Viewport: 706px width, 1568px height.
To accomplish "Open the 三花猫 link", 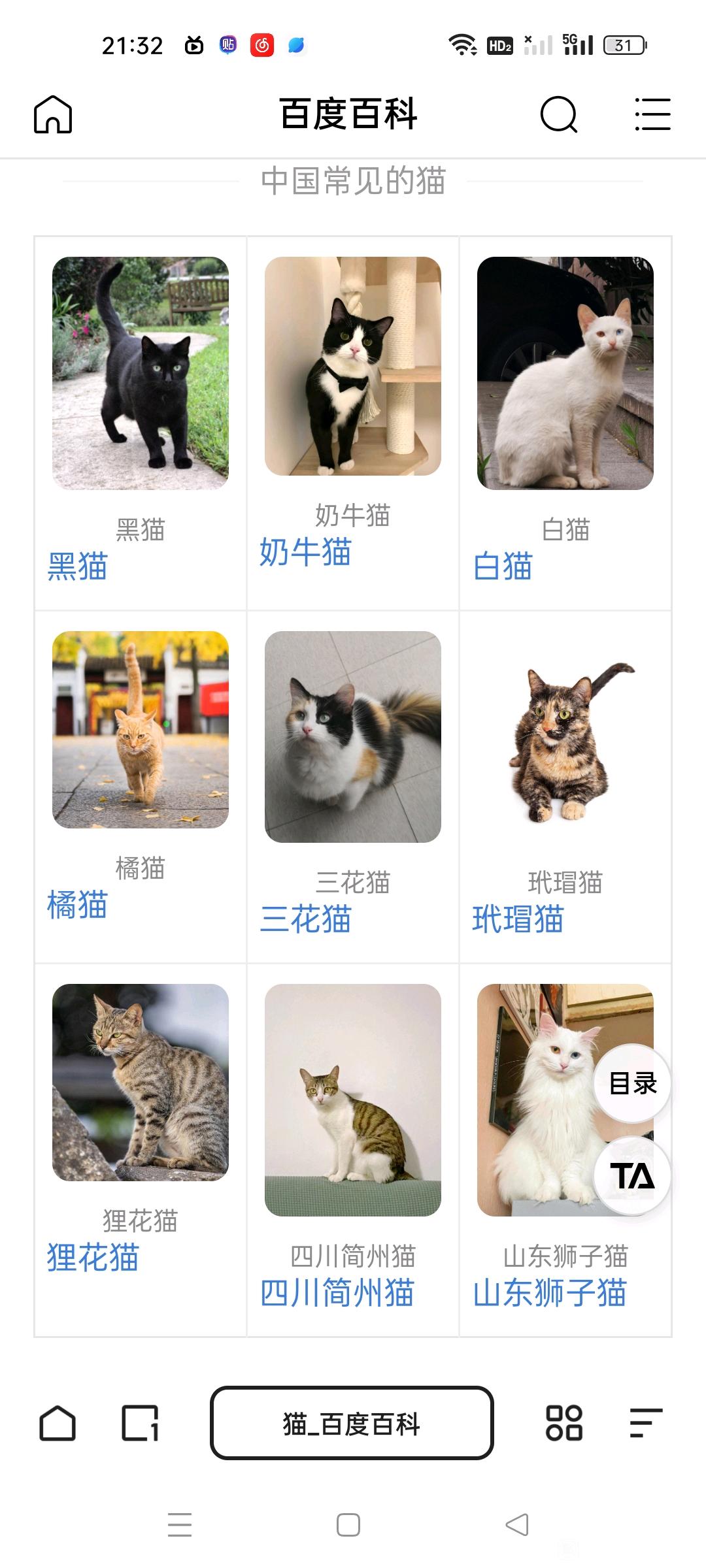I will click(305, 919).
